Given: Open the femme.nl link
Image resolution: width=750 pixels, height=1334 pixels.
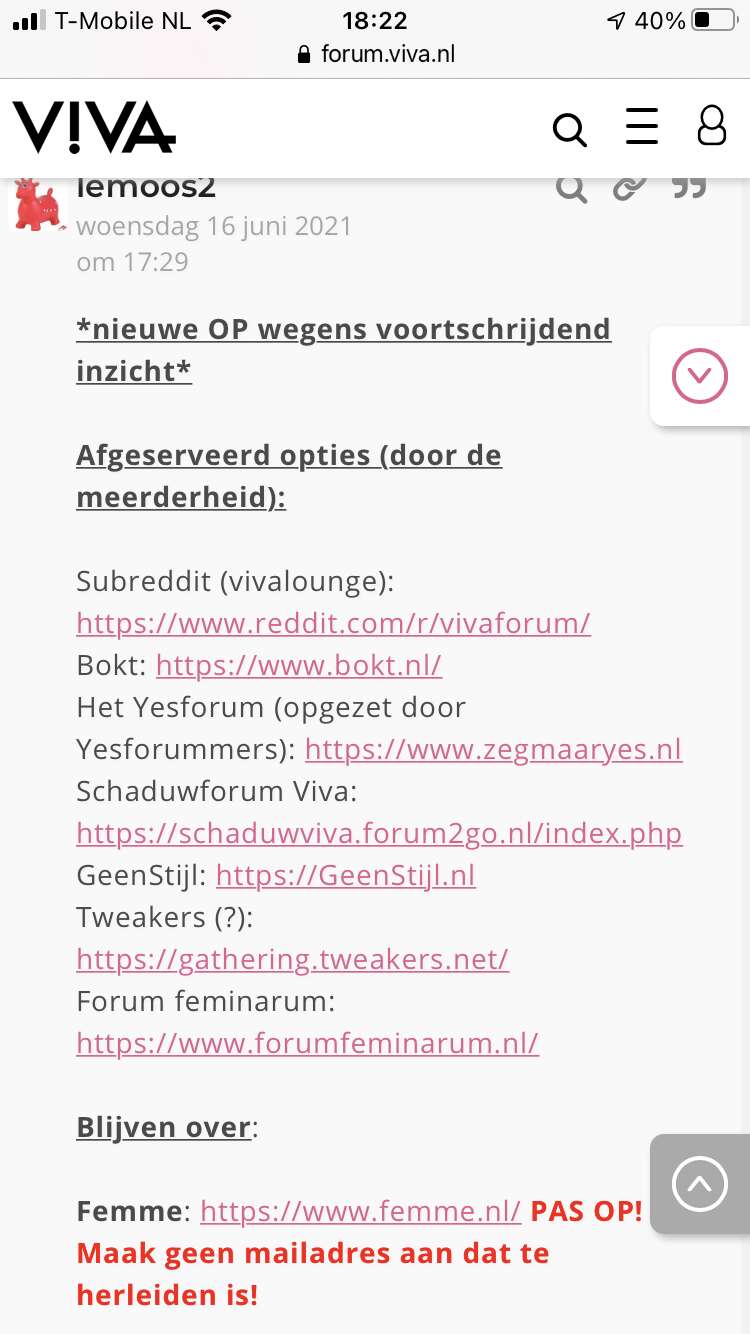Looking at the screenshot, I should tap(361, 1211).
